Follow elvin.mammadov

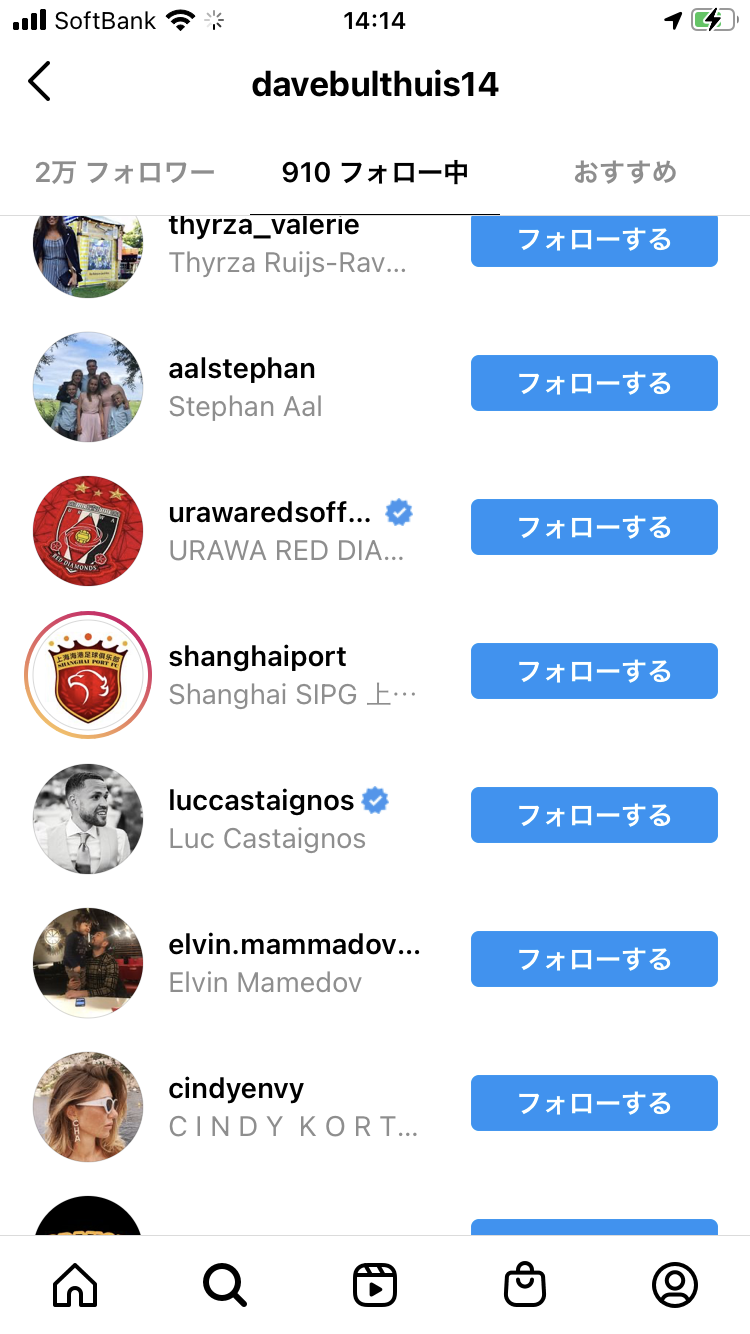(594, 959)
